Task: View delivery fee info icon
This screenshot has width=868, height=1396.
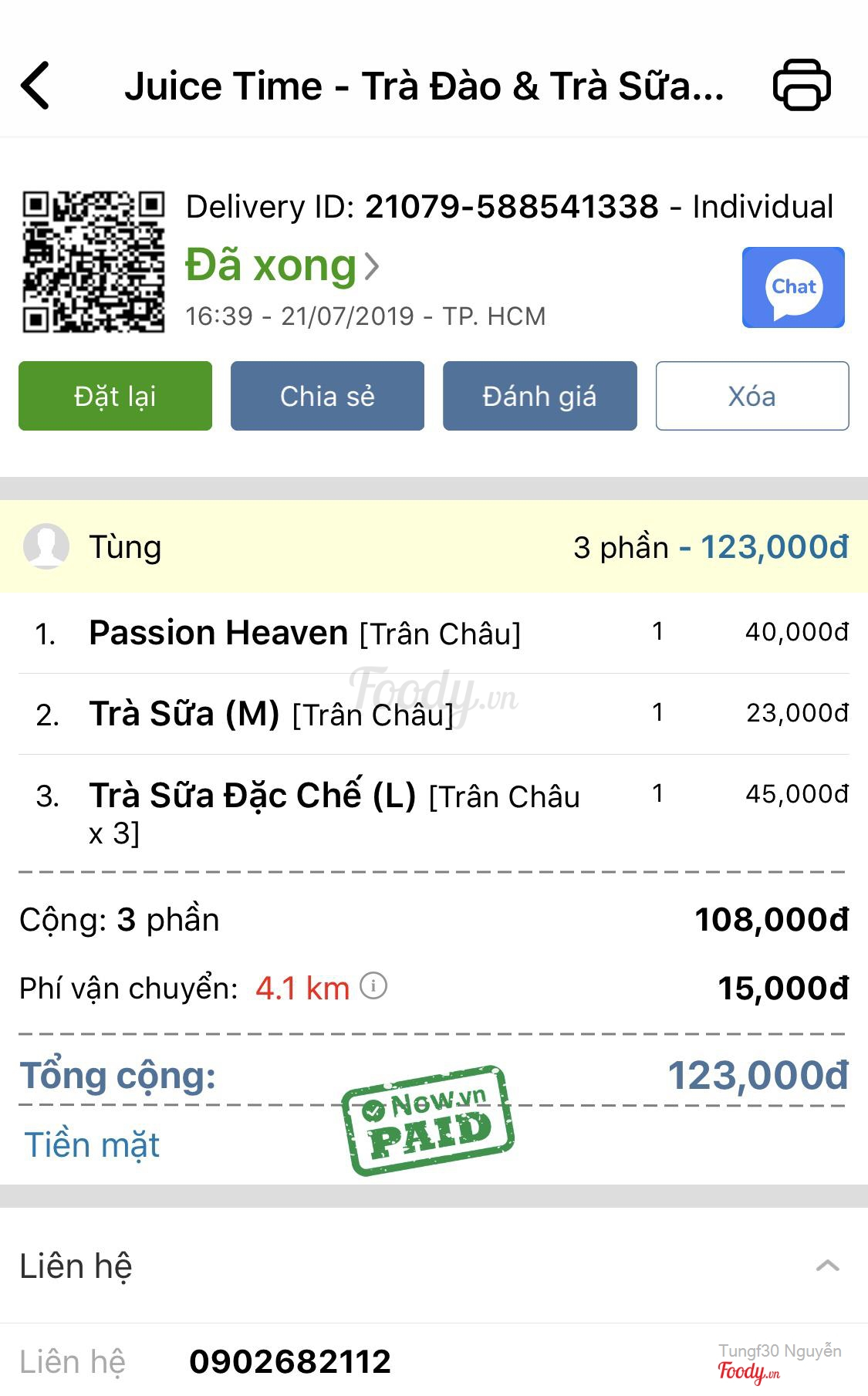Action: tap(373, 986)
